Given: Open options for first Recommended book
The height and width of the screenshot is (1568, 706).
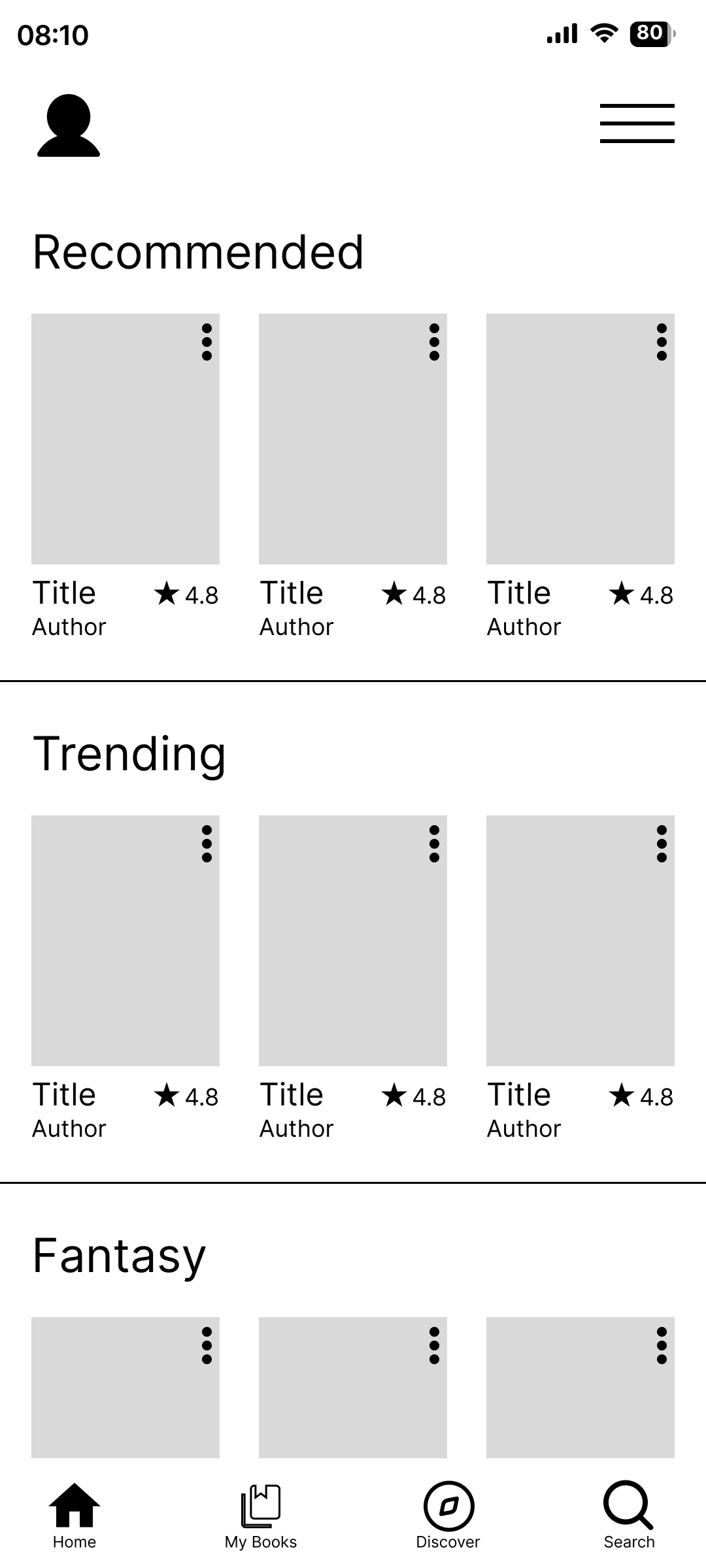Looking at the screenshot, I should point(207,342).
